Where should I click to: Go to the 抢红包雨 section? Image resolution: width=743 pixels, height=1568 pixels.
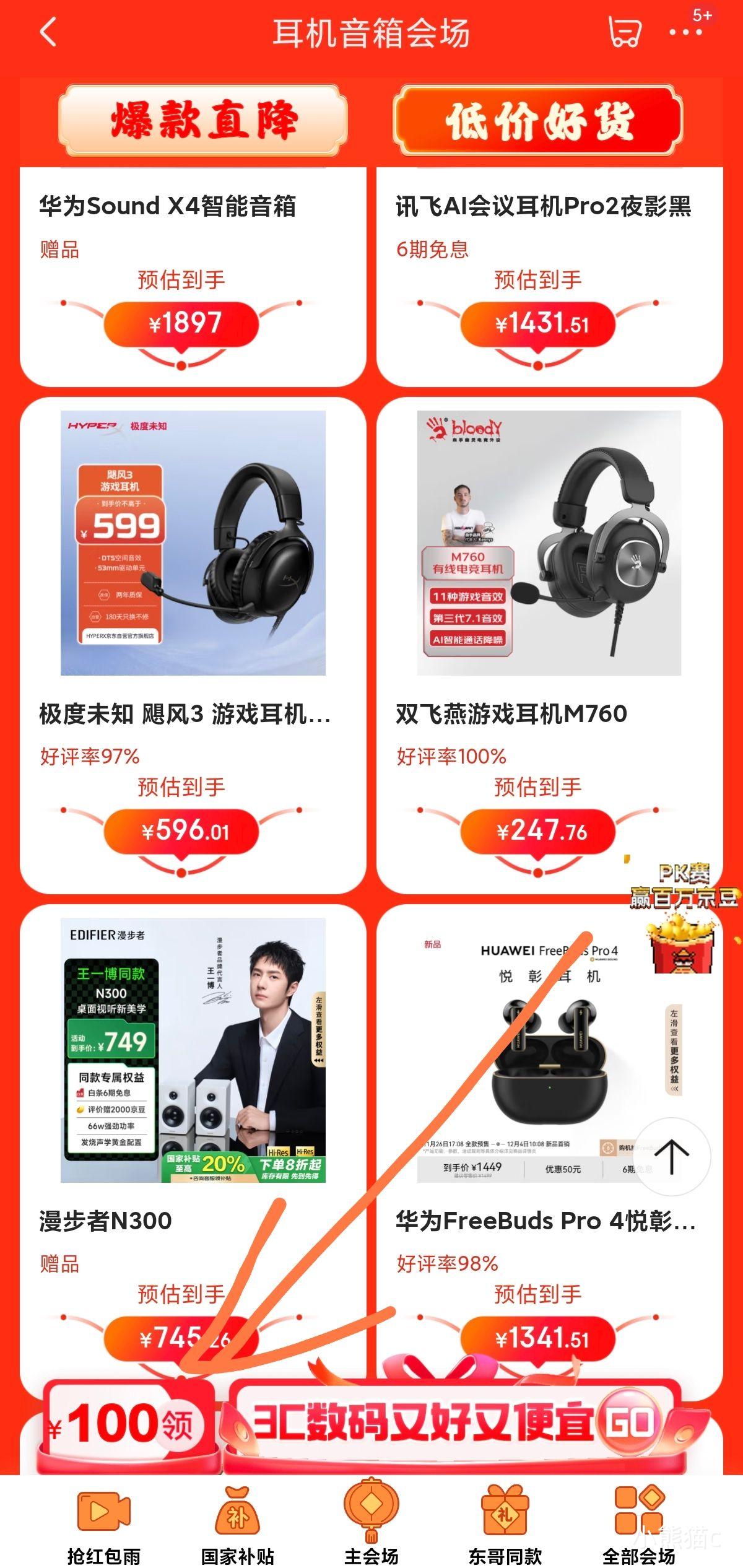[103, 1525]
